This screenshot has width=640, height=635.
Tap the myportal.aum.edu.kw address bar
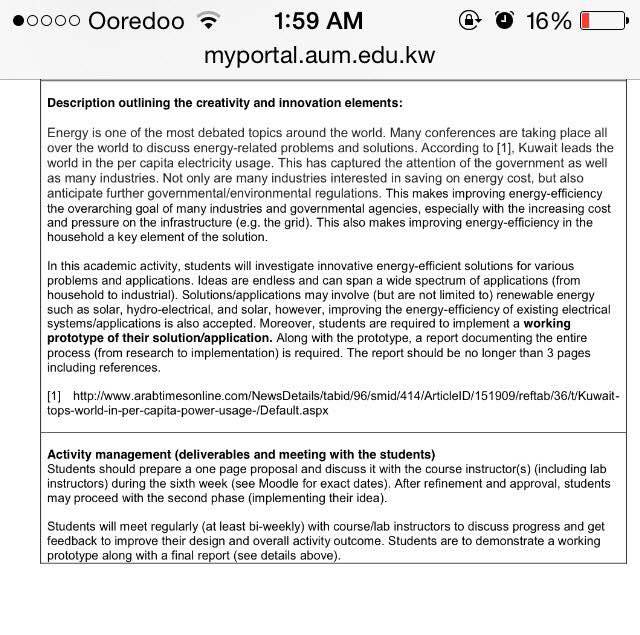pyautogui.click(x=320, y=56)
